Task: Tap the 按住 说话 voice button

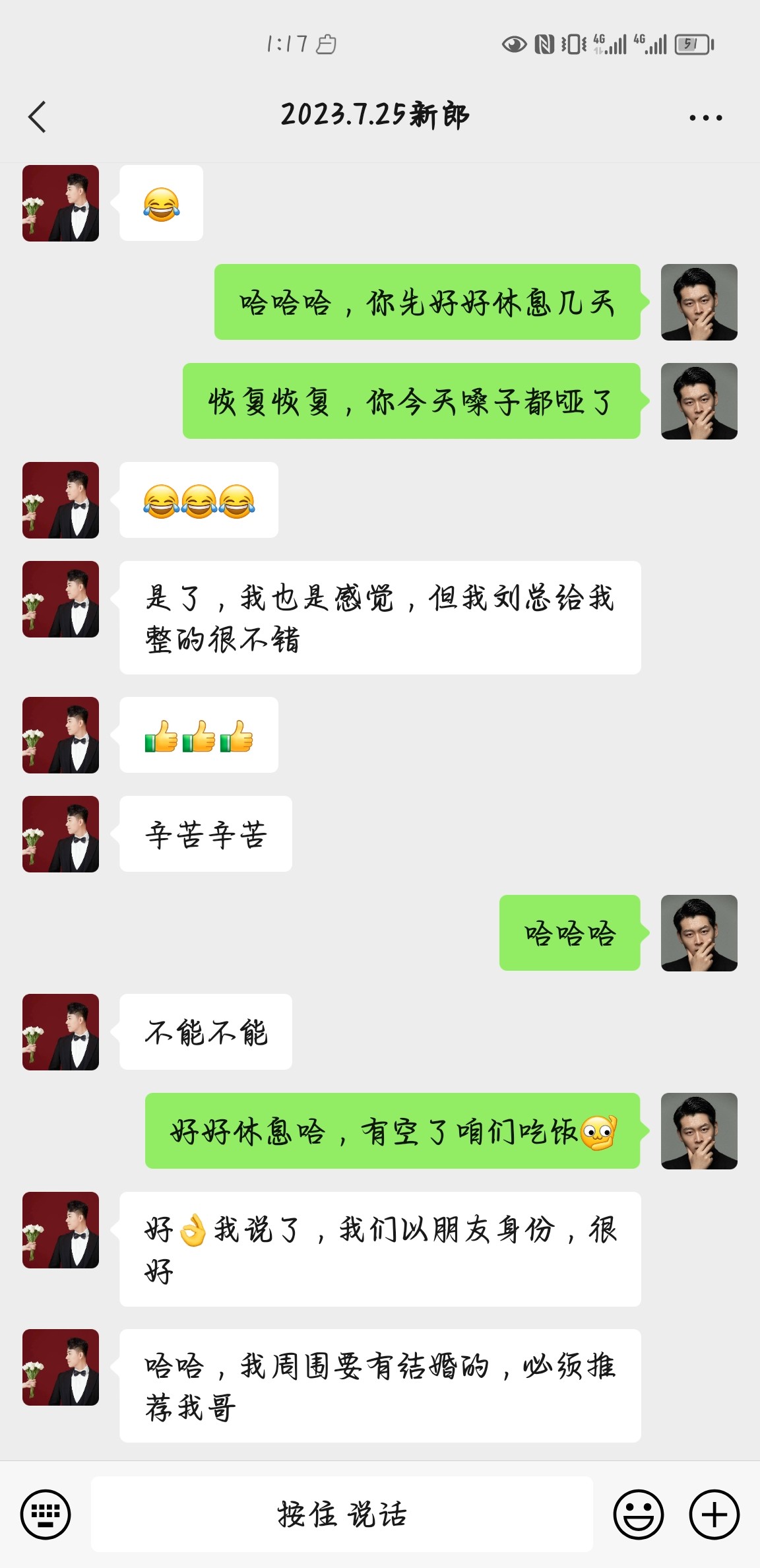Action: (x=342, y=1514)
